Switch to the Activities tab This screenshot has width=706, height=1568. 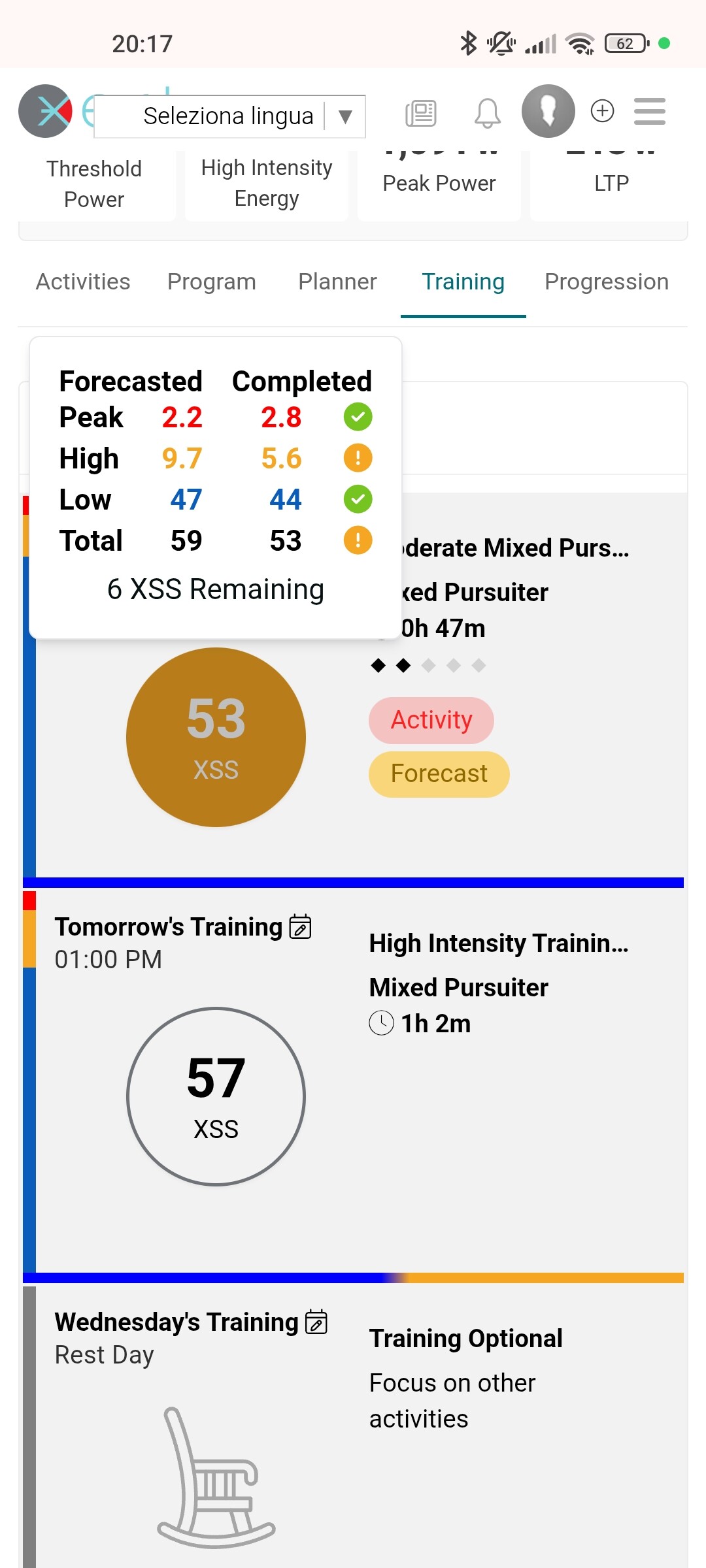(x=83, y=282)
